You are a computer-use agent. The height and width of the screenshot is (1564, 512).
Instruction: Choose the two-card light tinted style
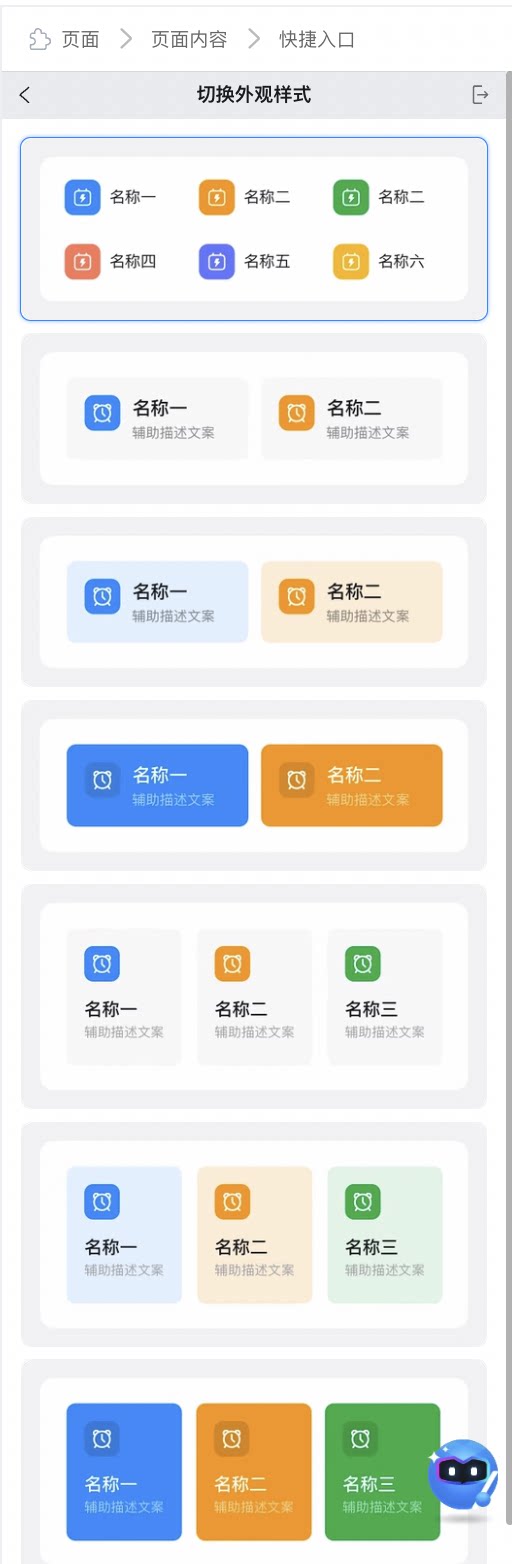point(254,602)
